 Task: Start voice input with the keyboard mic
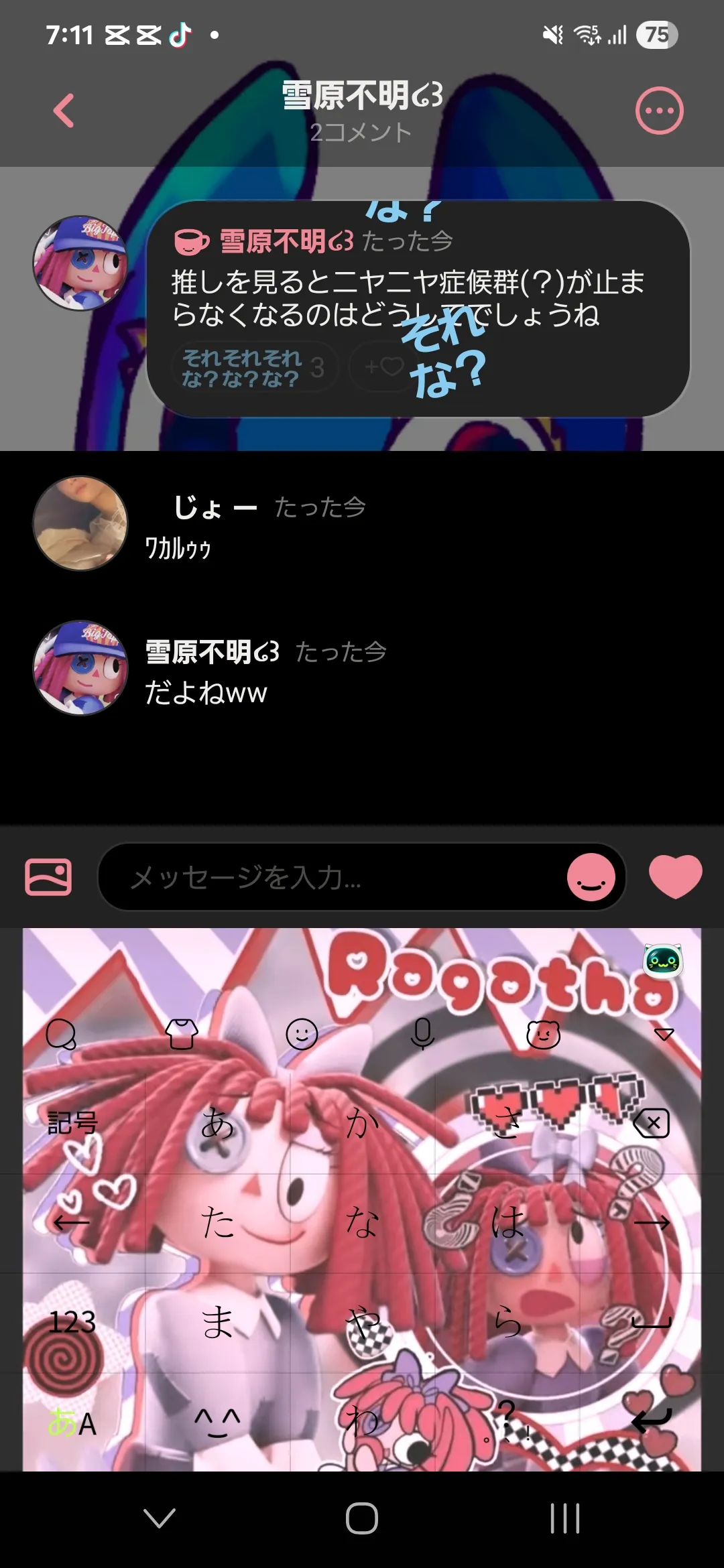[x=422, y=1034]
